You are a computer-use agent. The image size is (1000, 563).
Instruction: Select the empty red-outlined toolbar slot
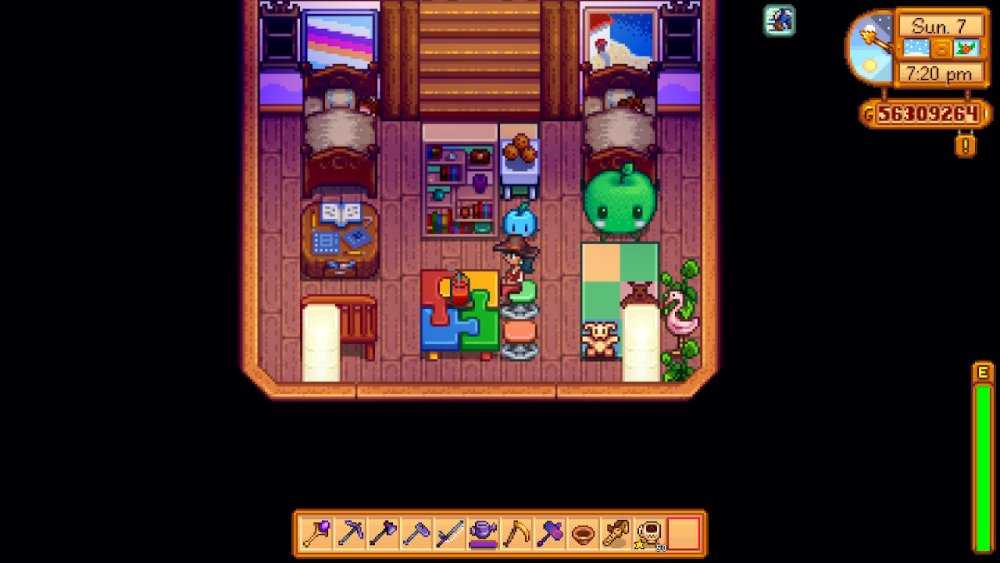(x=684, y=533)
